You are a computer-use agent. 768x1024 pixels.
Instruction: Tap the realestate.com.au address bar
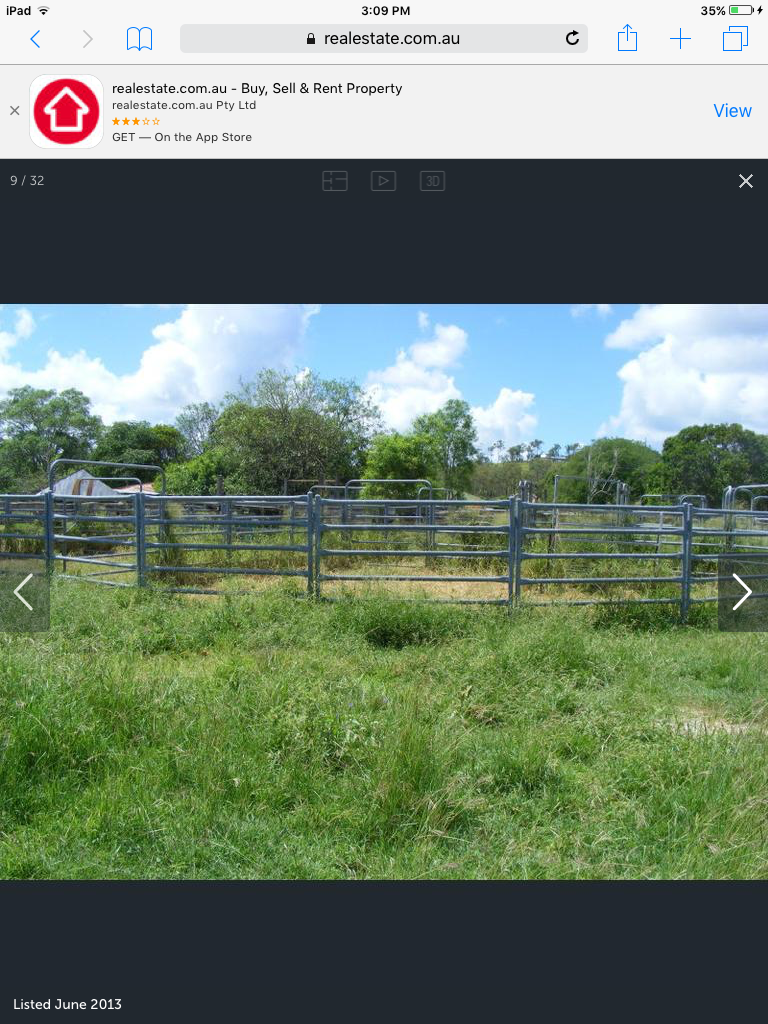(x=383, y=39)
